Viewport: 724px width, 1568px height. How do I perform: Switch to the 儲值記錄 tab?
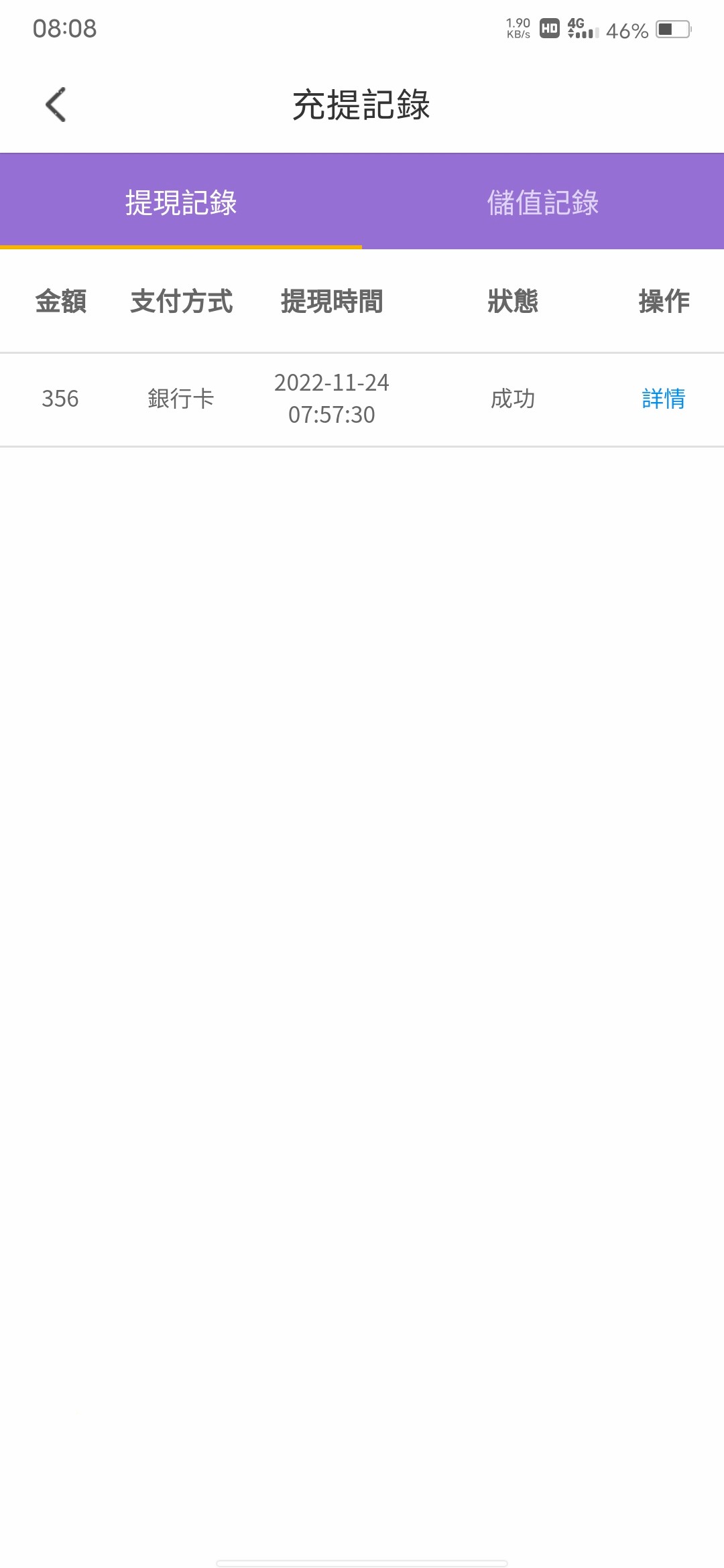[x=543, y=202]
